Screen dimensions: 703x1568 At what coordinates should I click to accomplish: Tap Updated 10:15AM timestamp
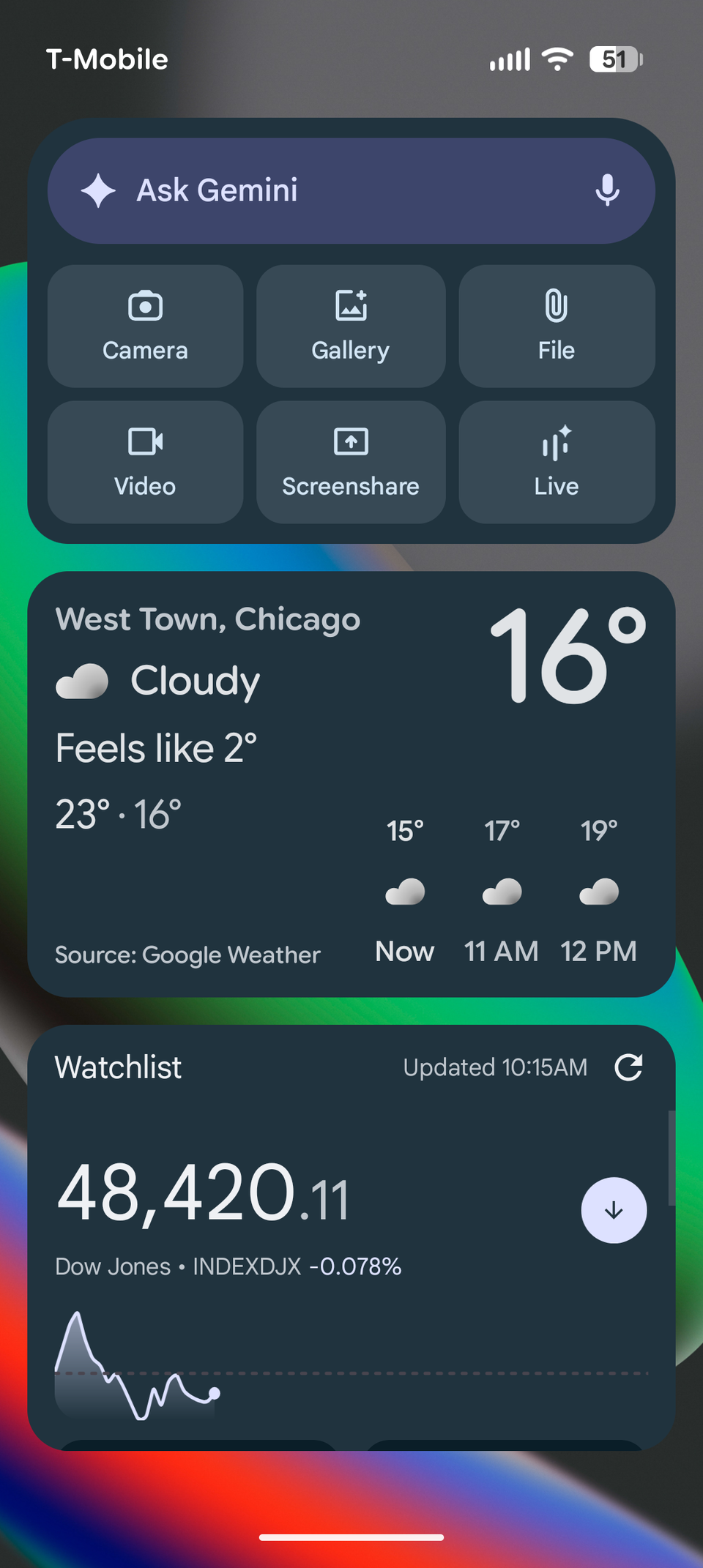[x=494, y=1067]
